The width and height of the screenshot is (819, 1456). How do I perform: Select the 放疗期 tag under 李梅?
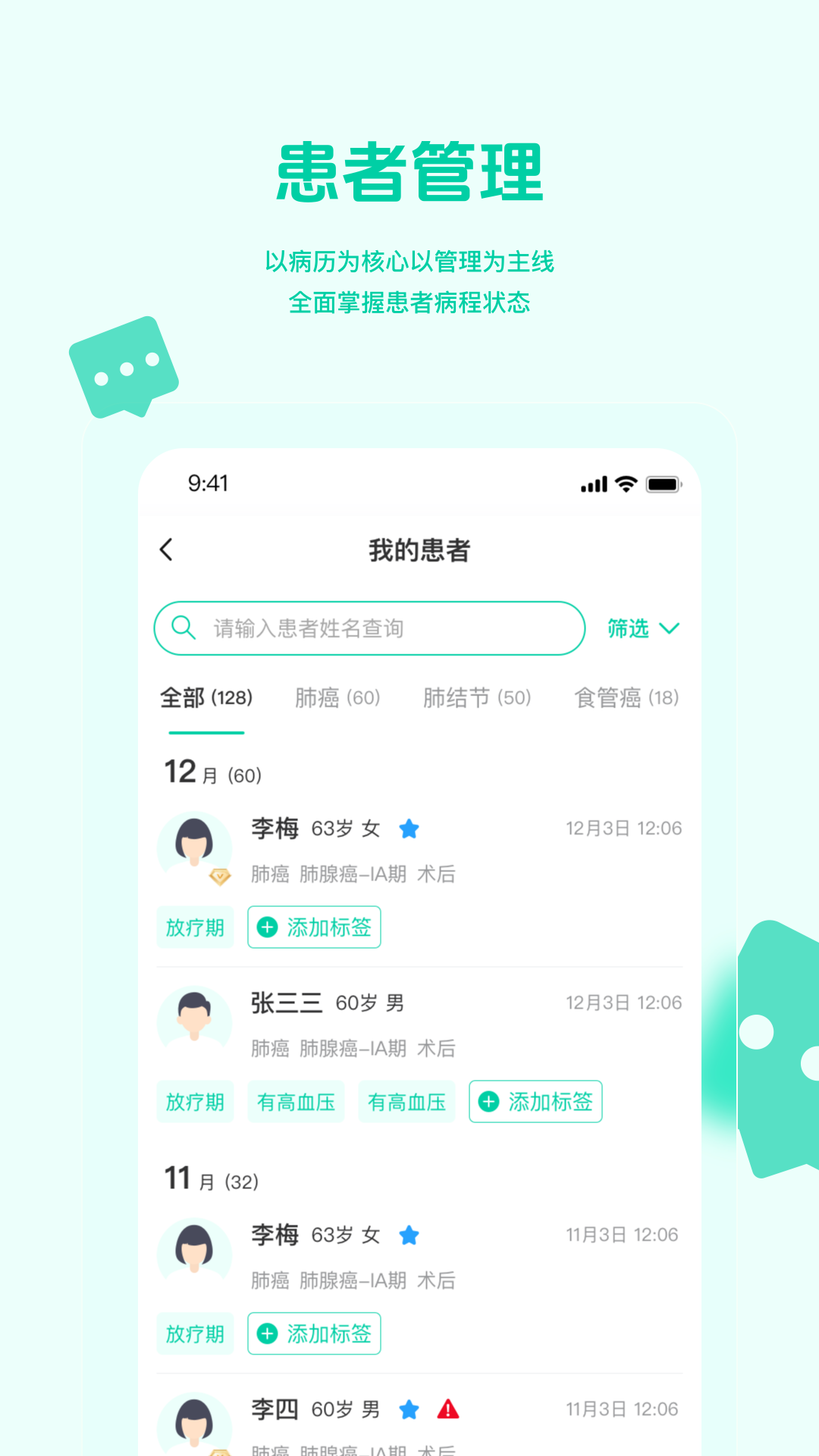[194, 927]
